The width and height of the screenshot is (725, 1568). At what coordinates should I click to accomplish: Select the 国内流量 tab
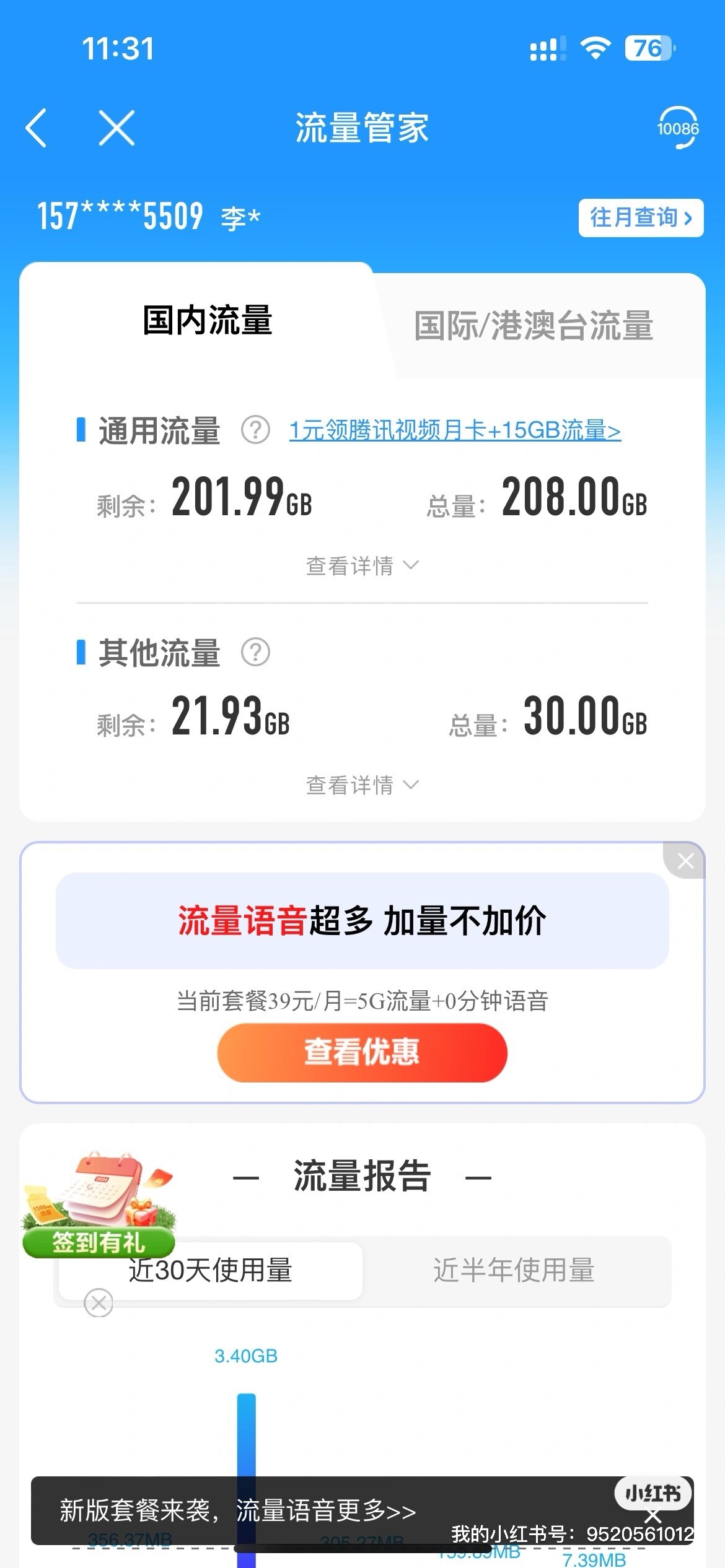coord(208,320)
